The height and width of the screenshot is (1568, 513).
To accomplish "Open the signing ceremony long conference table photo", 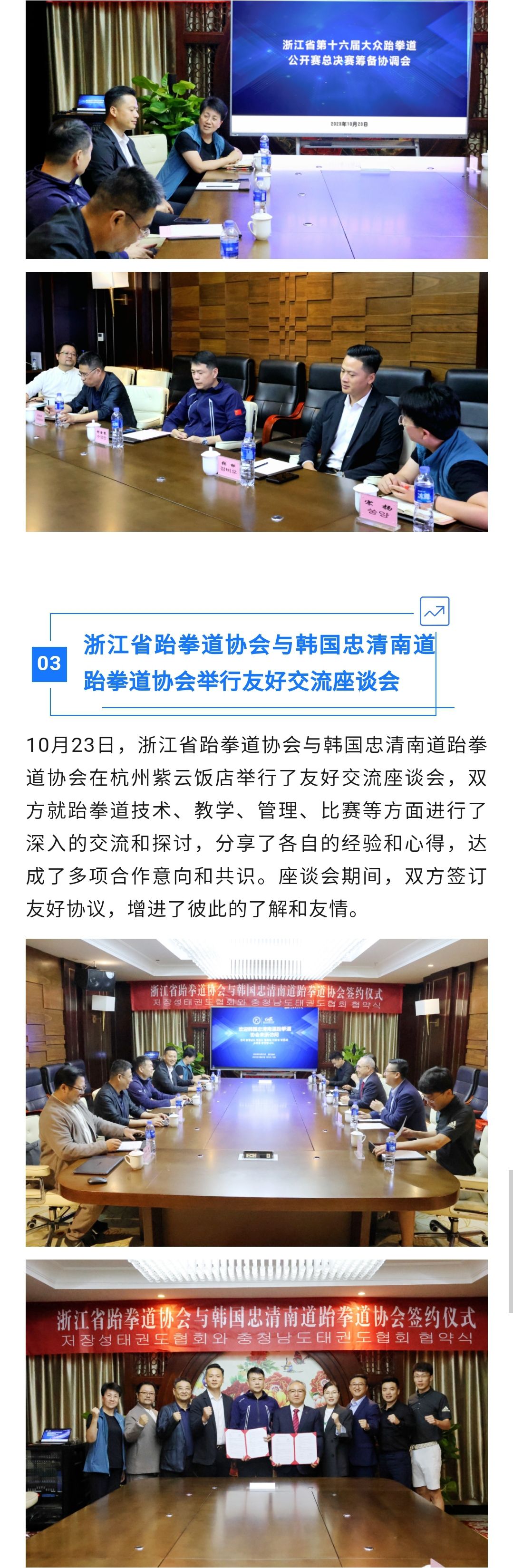I will click(x=256, y=1092).
